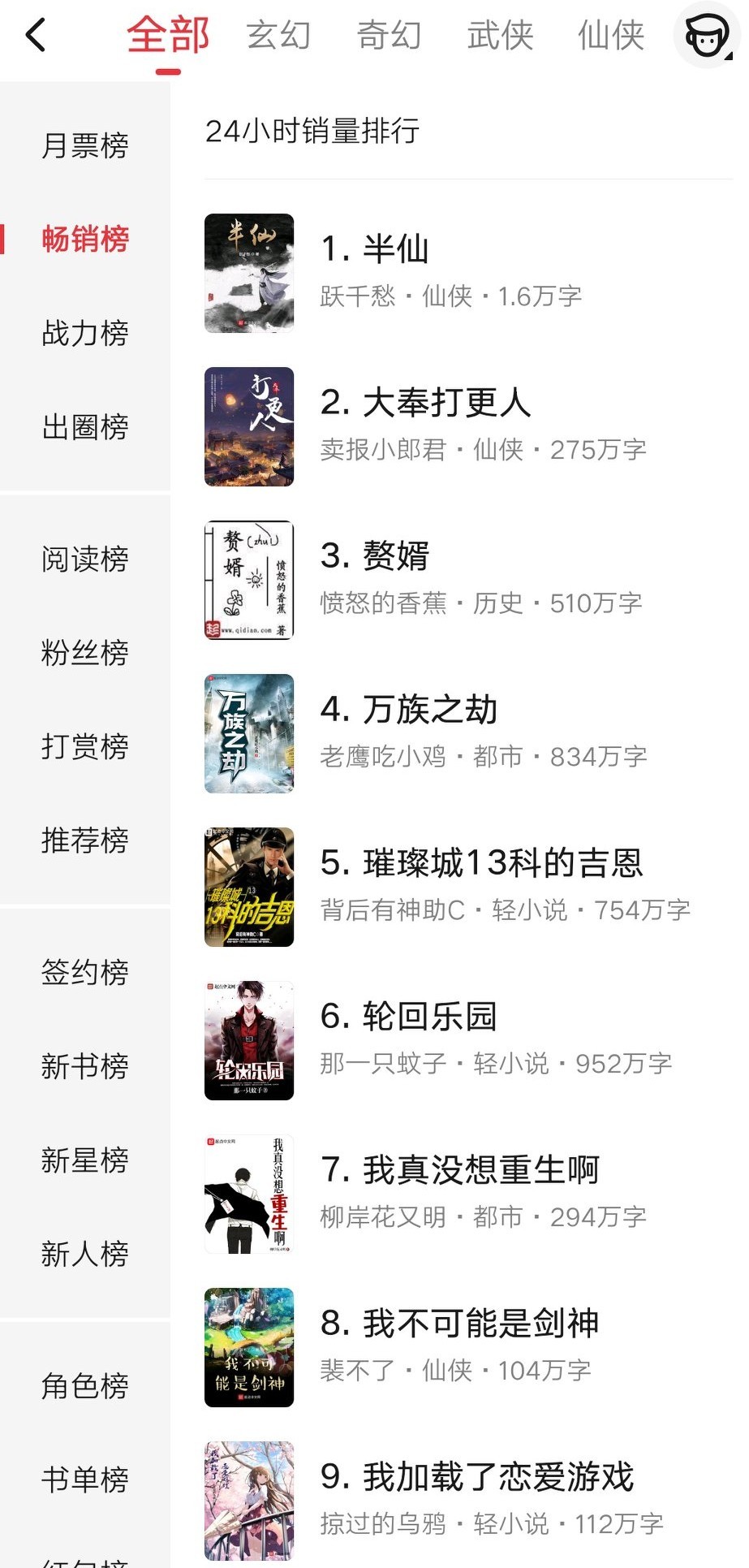View the 阅读榜 ranking
The width and height of the screenshot is (749, 1568).
click(85, 559)
